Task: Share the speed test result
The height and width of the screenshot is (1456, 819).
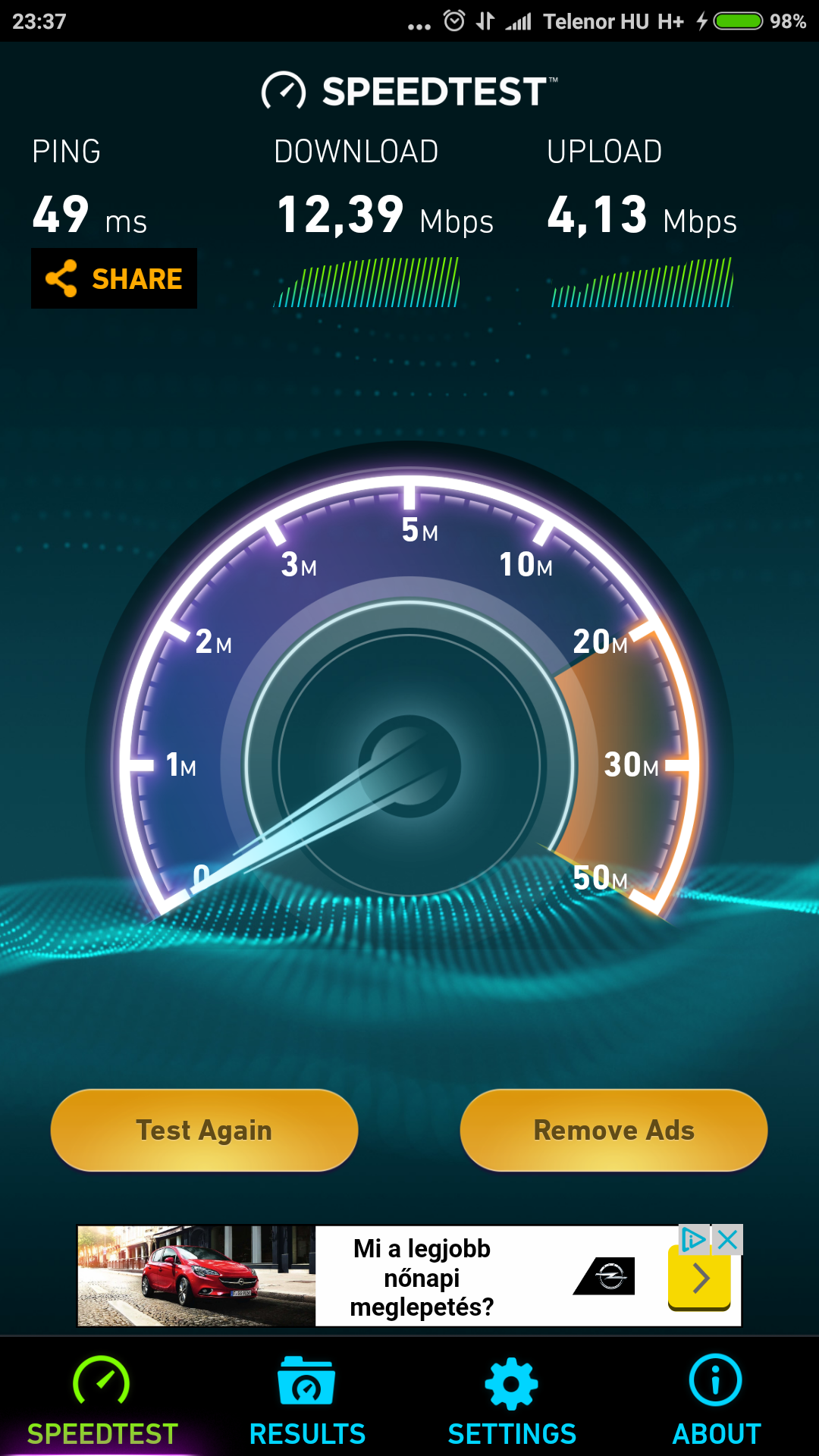Action: pyautogui.click(x=114, y=278)
